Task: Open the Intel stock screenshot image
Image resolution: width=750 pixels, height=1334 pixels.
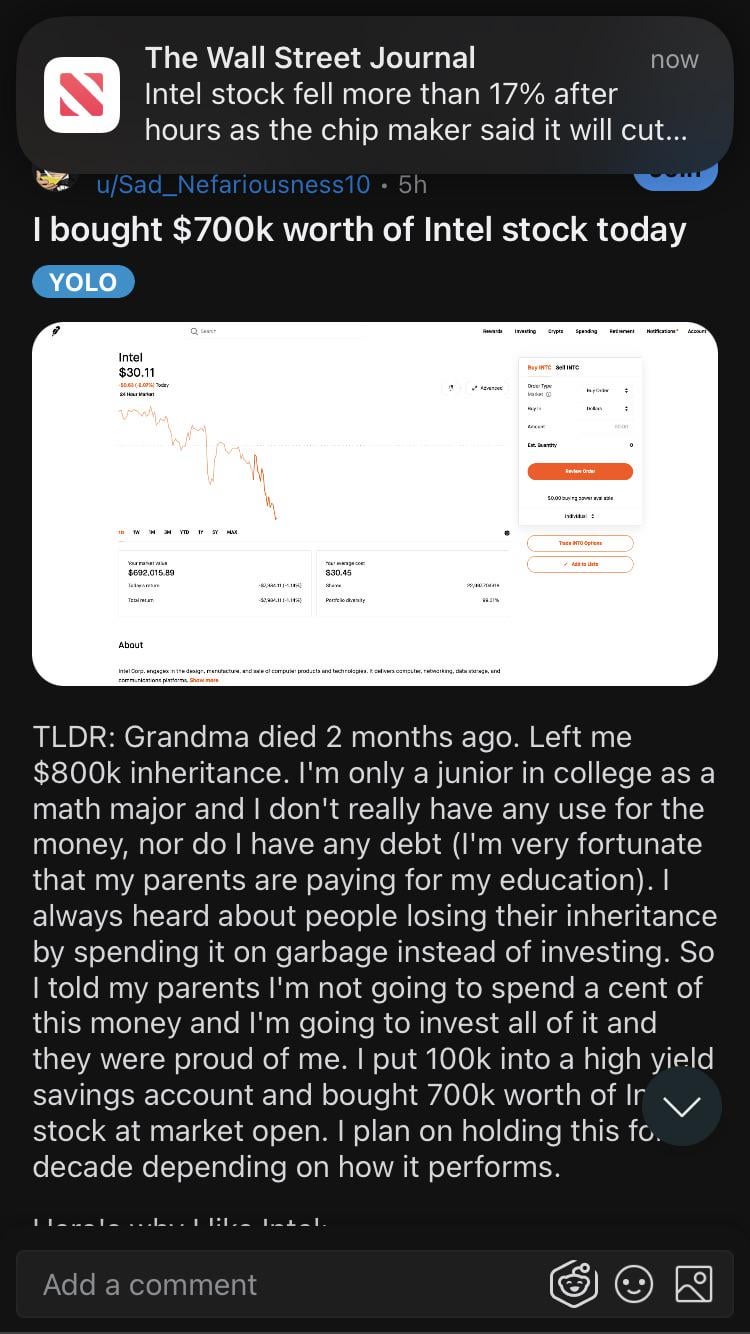Action: click(x=375, y=503)
